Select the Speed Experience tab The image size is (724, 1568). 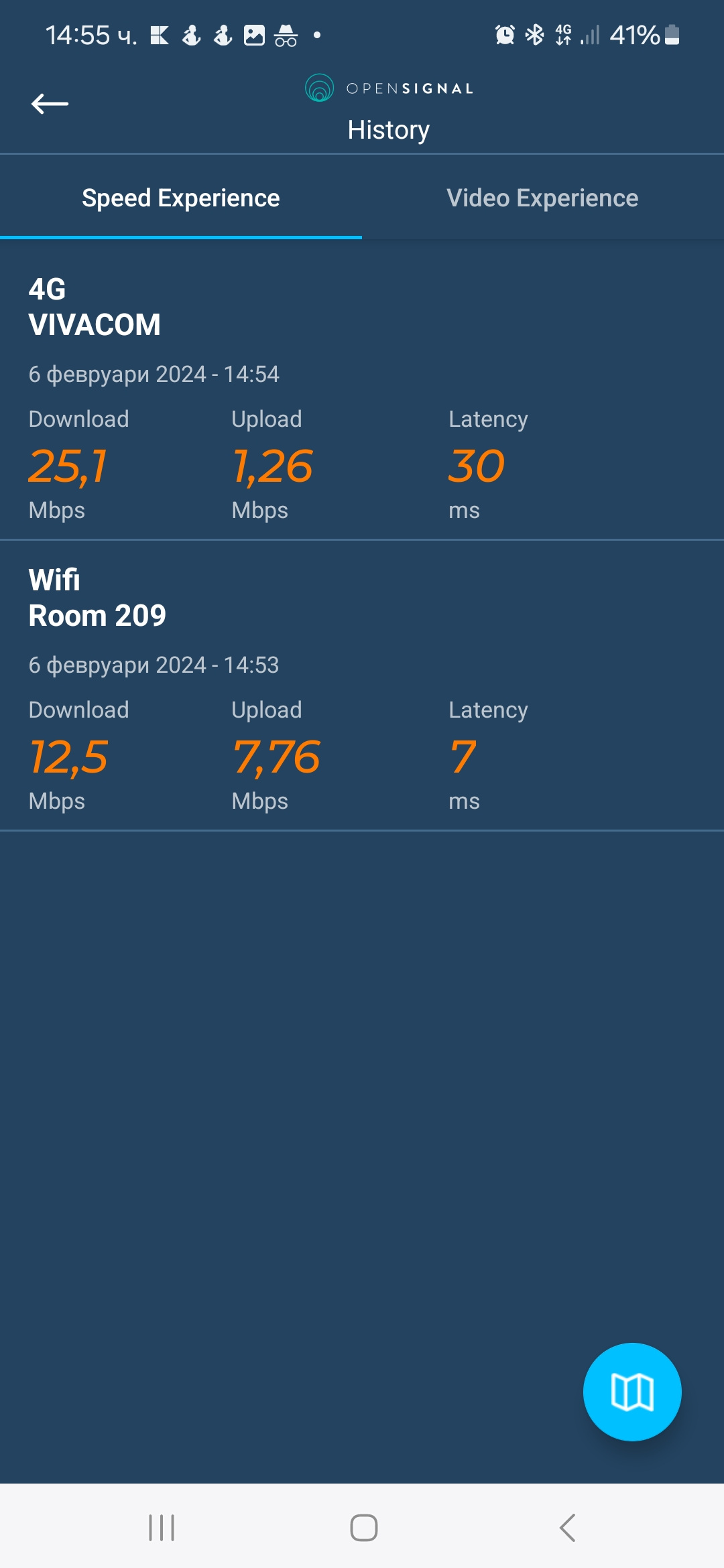(180, 198)
